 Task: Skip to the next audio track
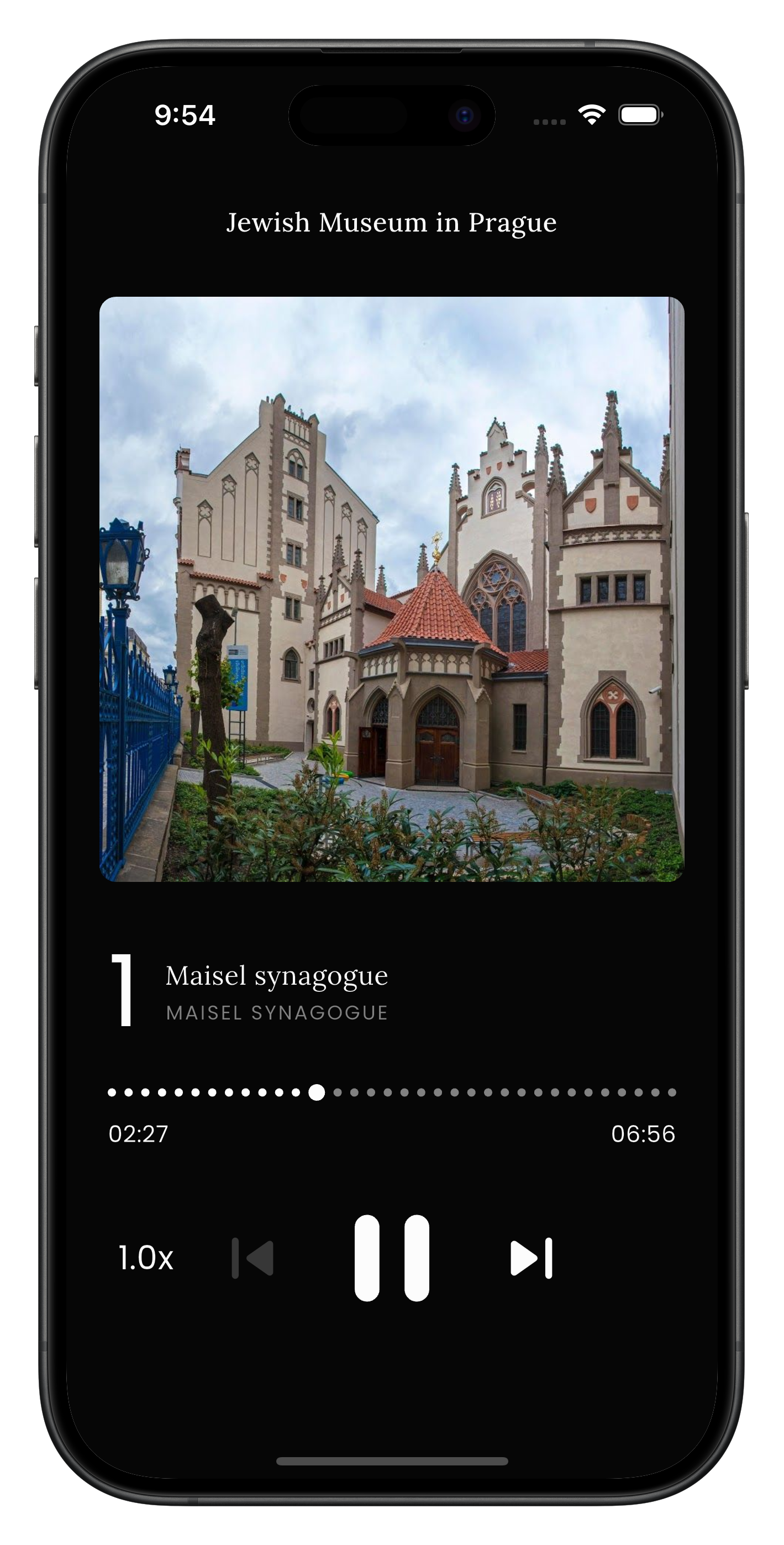point(531,1258)
